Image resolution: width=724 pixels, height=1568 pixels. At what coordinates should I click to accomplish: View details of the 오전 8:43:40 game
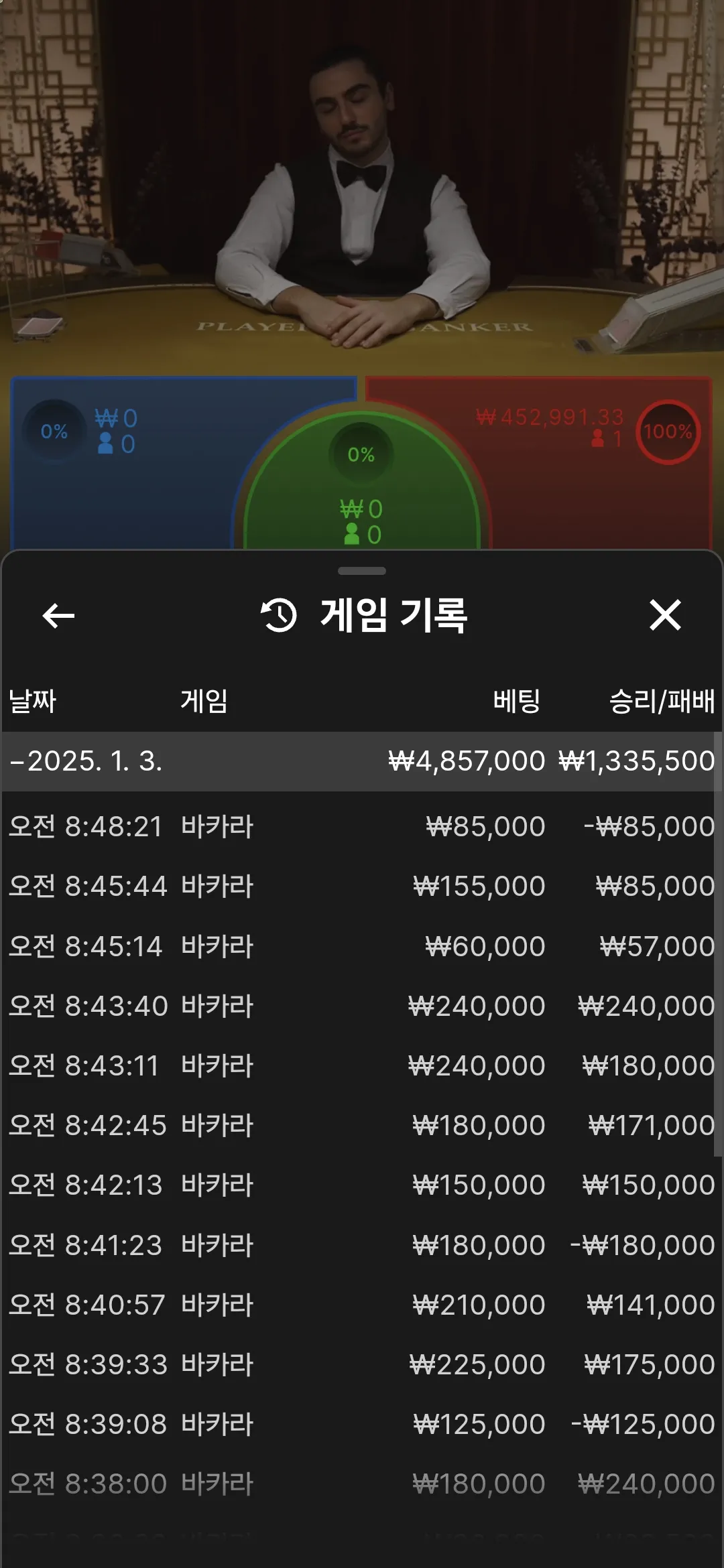(x=362, y=1006)
